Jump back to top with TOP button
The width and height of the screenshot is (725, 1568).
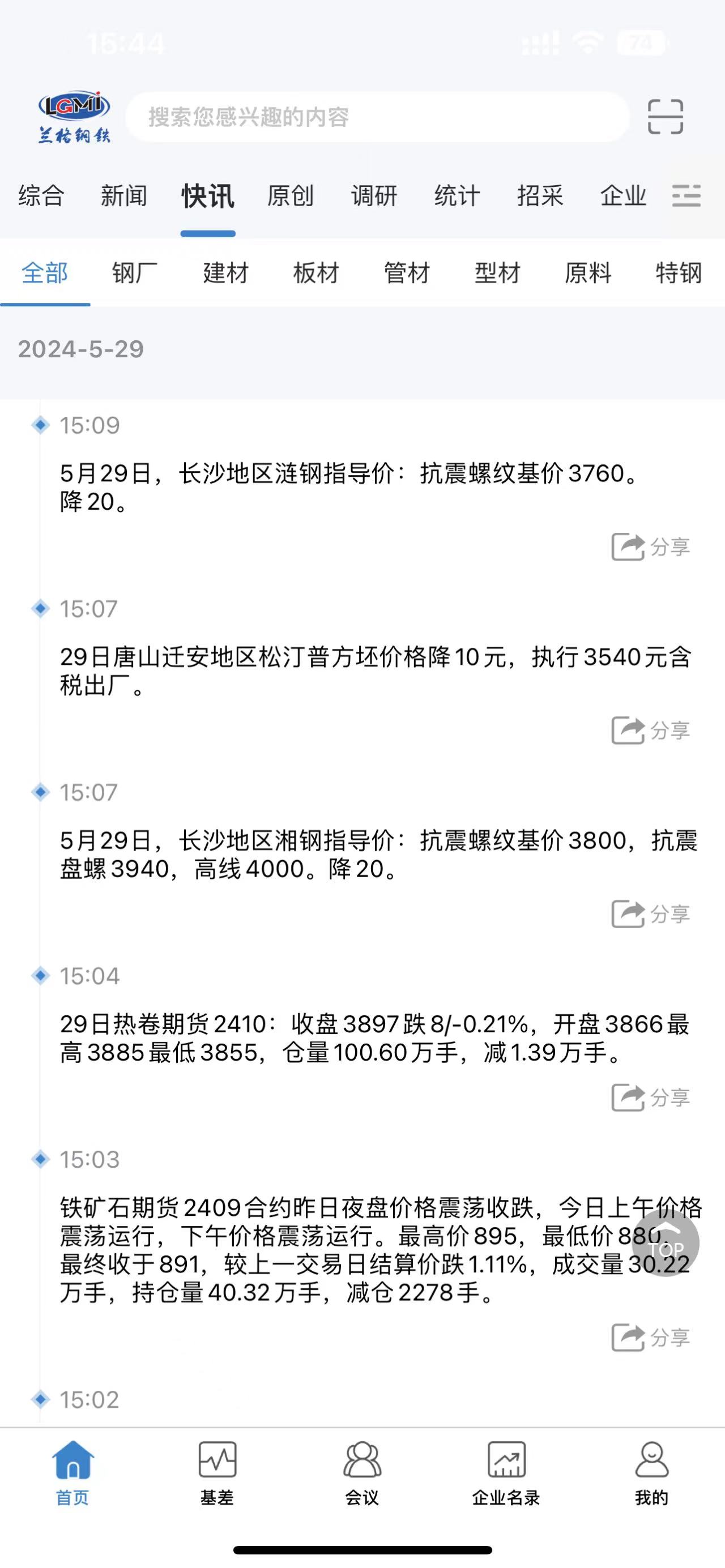click(666, 1243)
